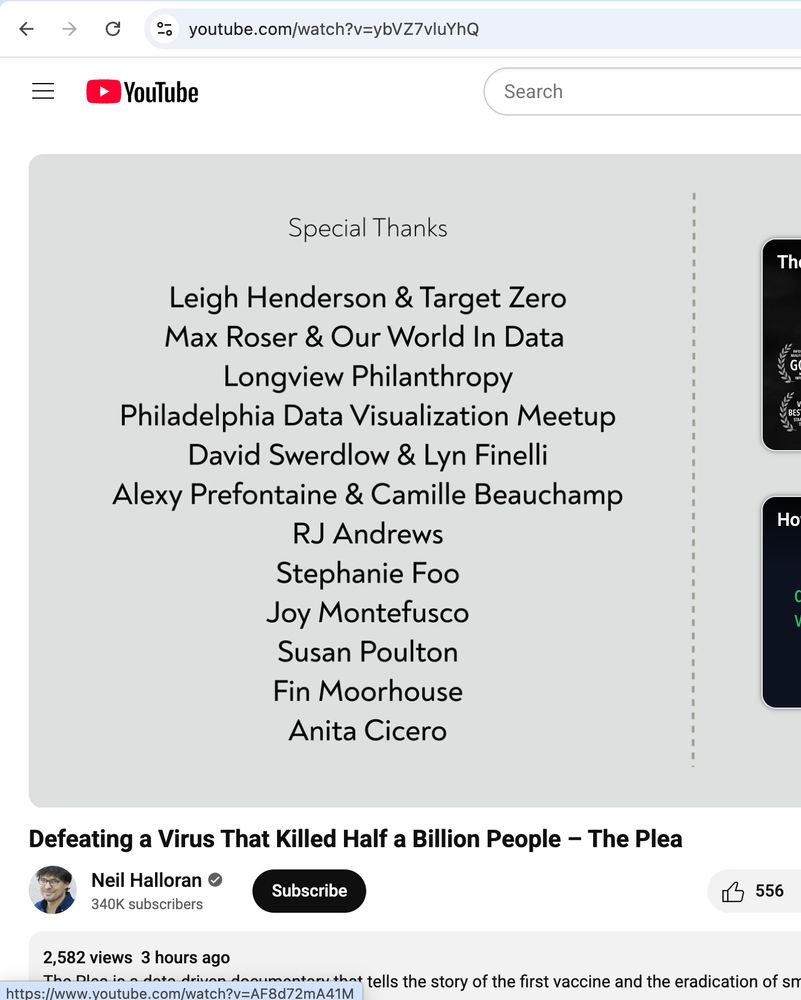801x1000 pixels.
Task: Open the second recommended video thumbnail
Action: pos(784,601)
